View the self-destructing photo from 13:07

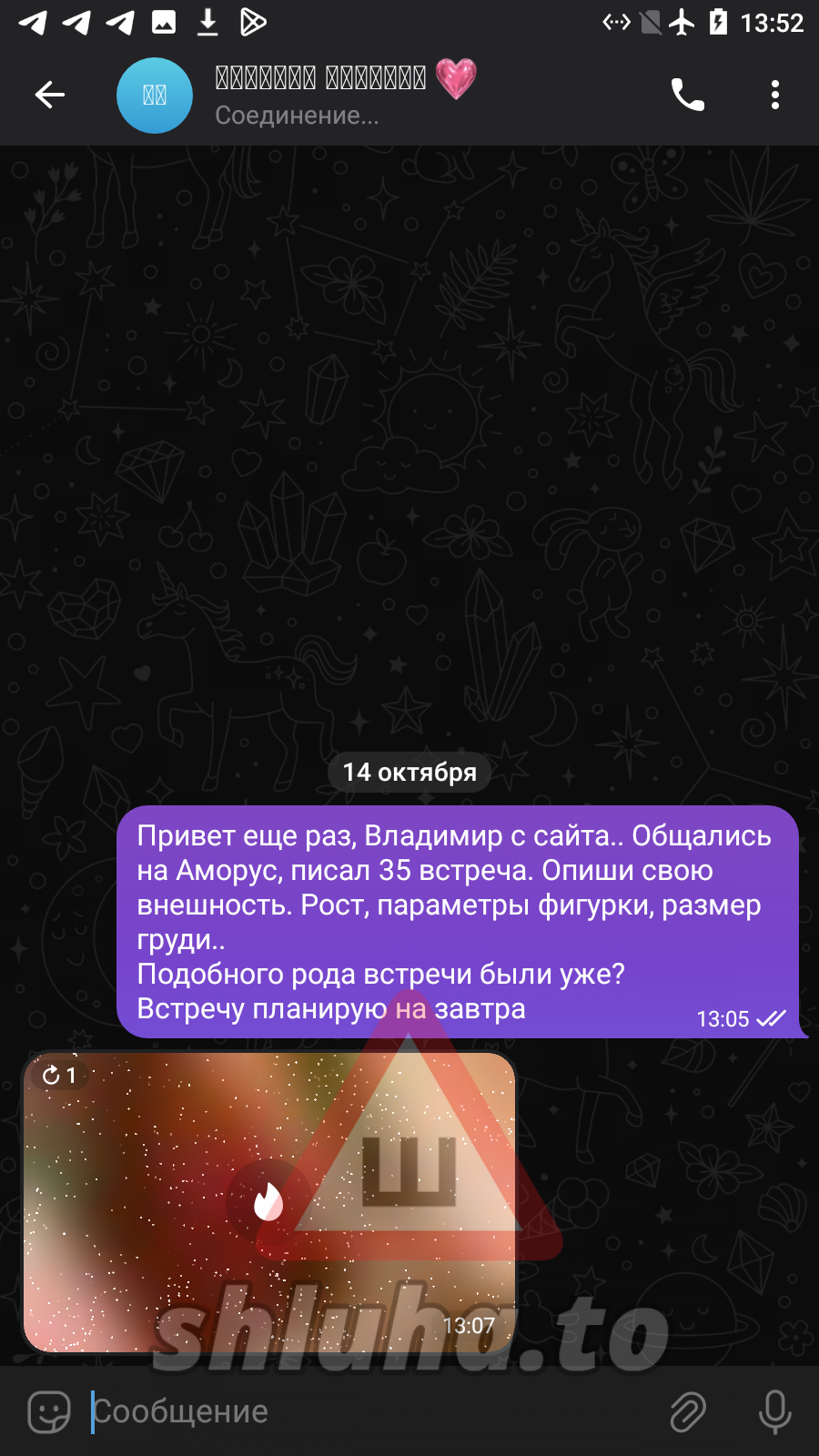tap(268, 1202)
